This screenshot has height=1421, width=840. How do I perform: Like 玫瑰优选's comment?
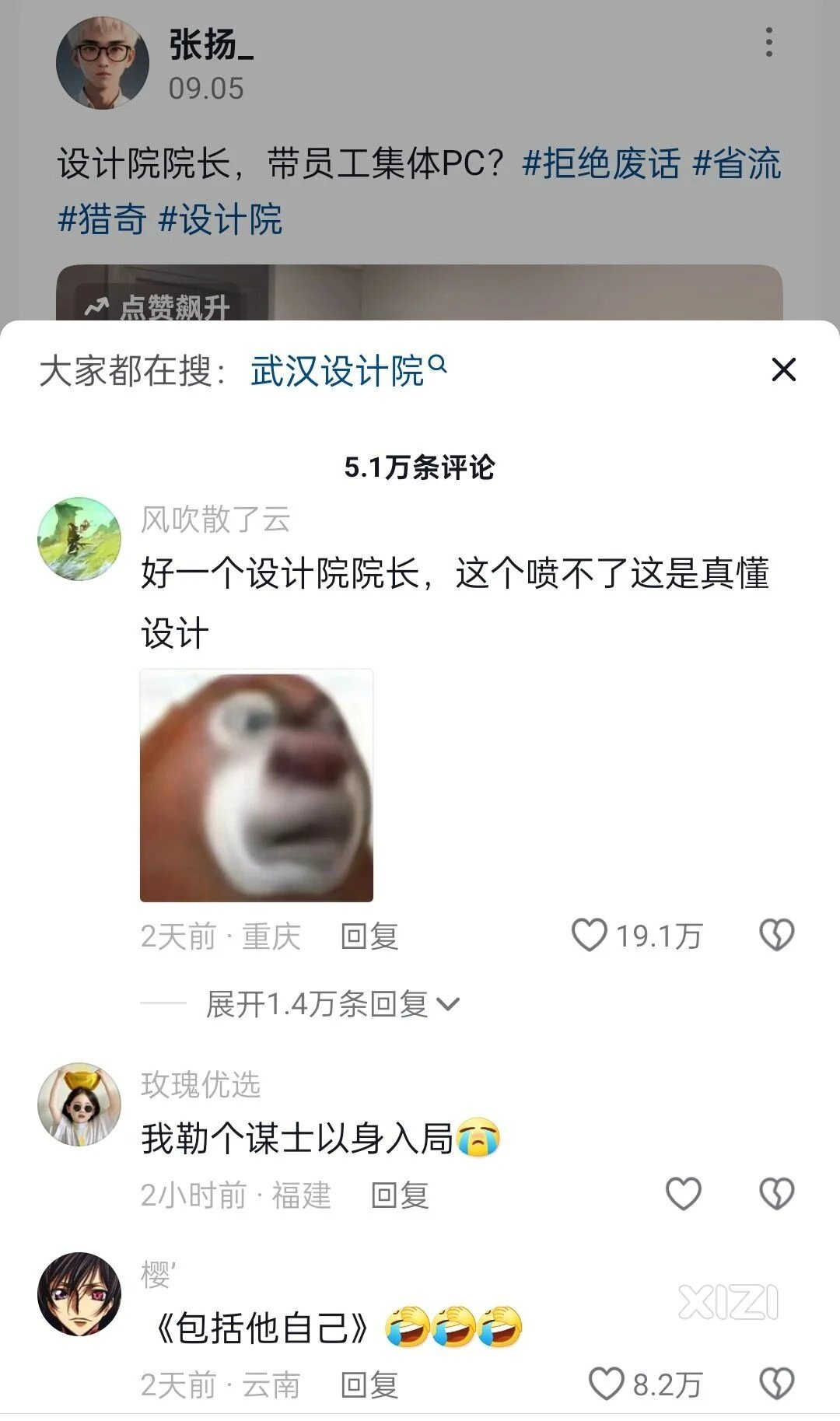click(684, 1194)
